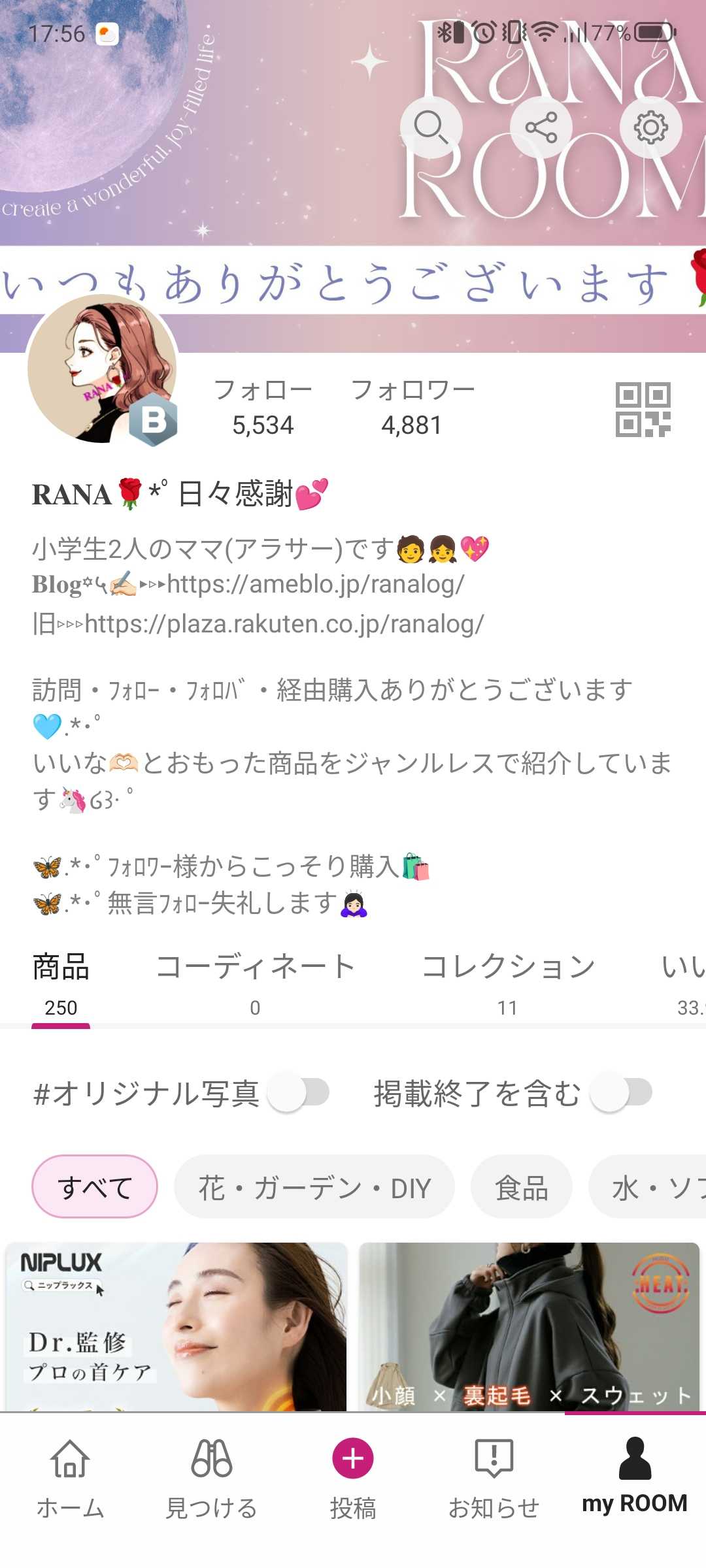Filter products by 食品 chip
The height and width of the screenshot is (1568, 706).
(521, 1187)
